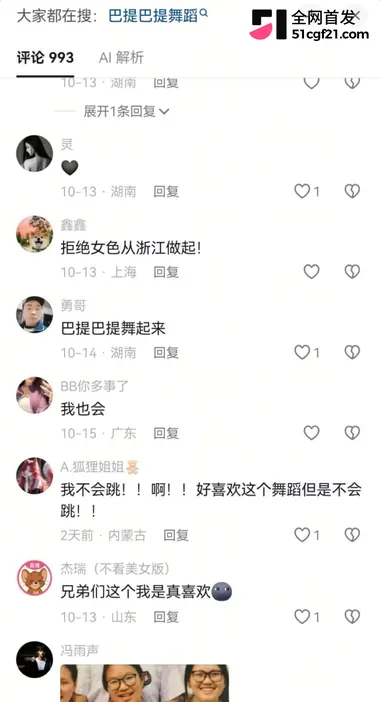Dislike 杰瑞's comment
The height and width of the screenshot is (702, 380).
point(352,616)
